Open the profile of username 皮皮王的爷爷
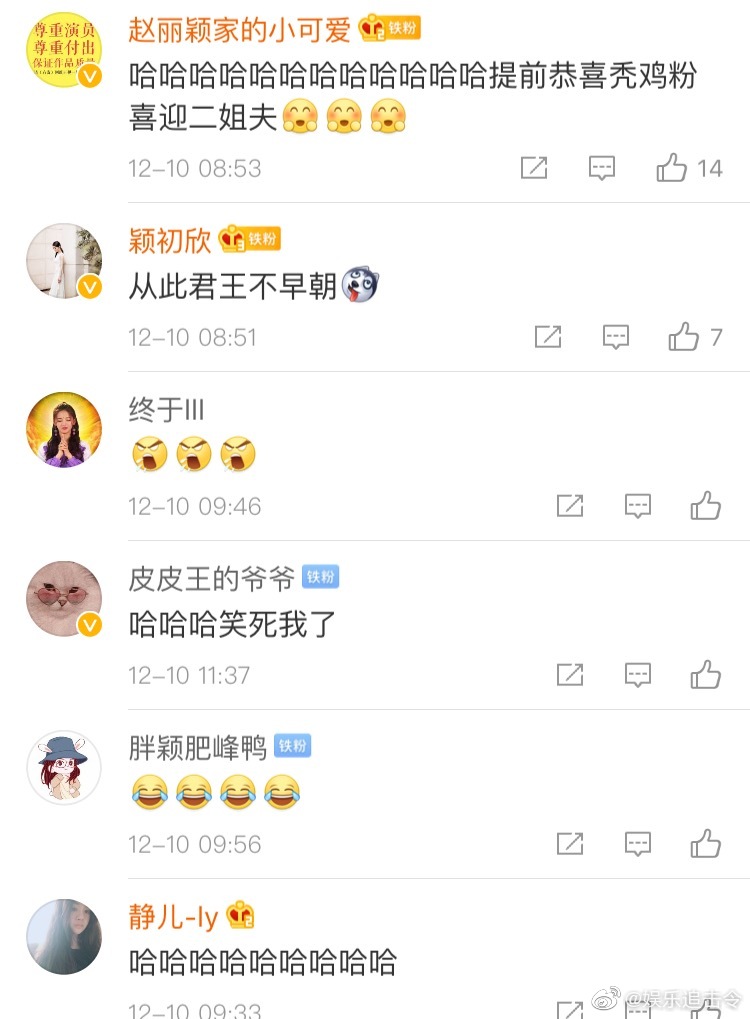Image resolution: width=750 pixels, height=1019 pixels. pos(212,578)
